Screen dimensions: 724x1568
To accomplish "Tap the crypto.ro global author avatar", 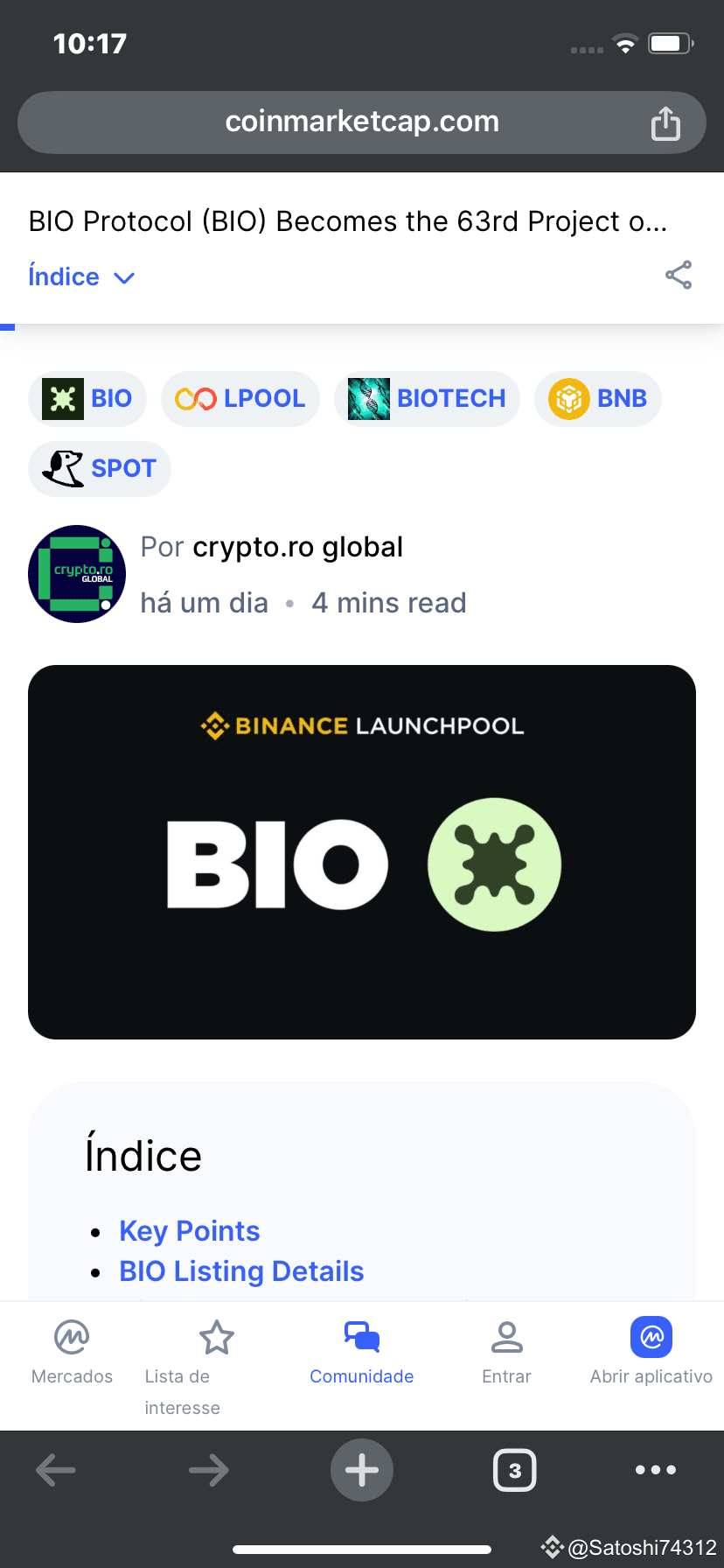I will (77, 574).
